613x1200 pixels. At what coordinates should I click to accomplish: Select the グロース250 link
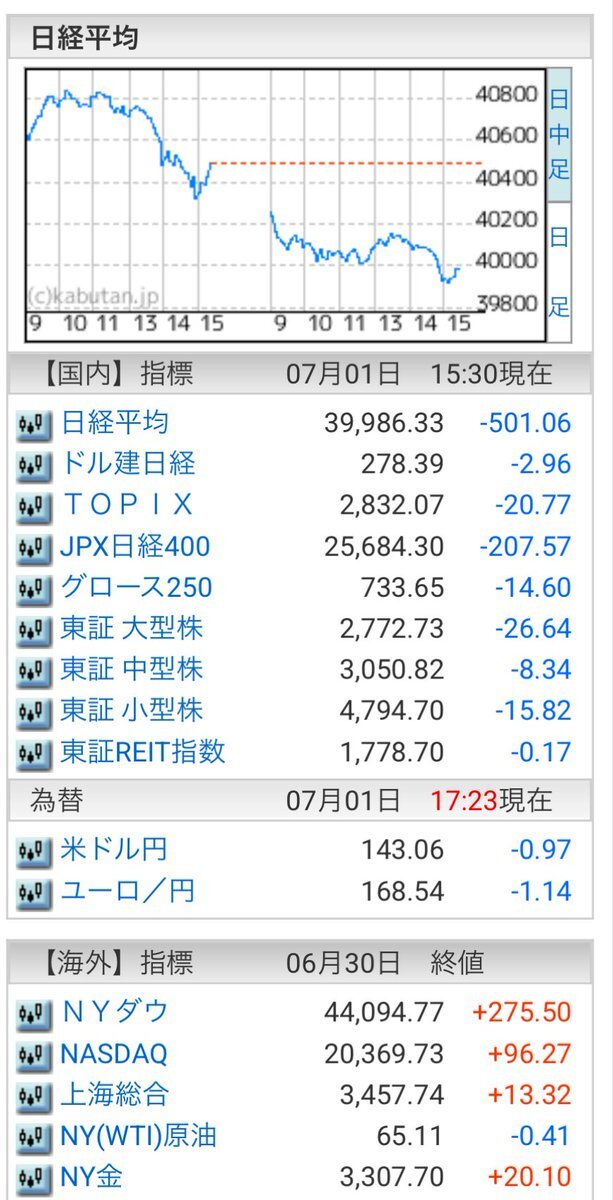137,588
